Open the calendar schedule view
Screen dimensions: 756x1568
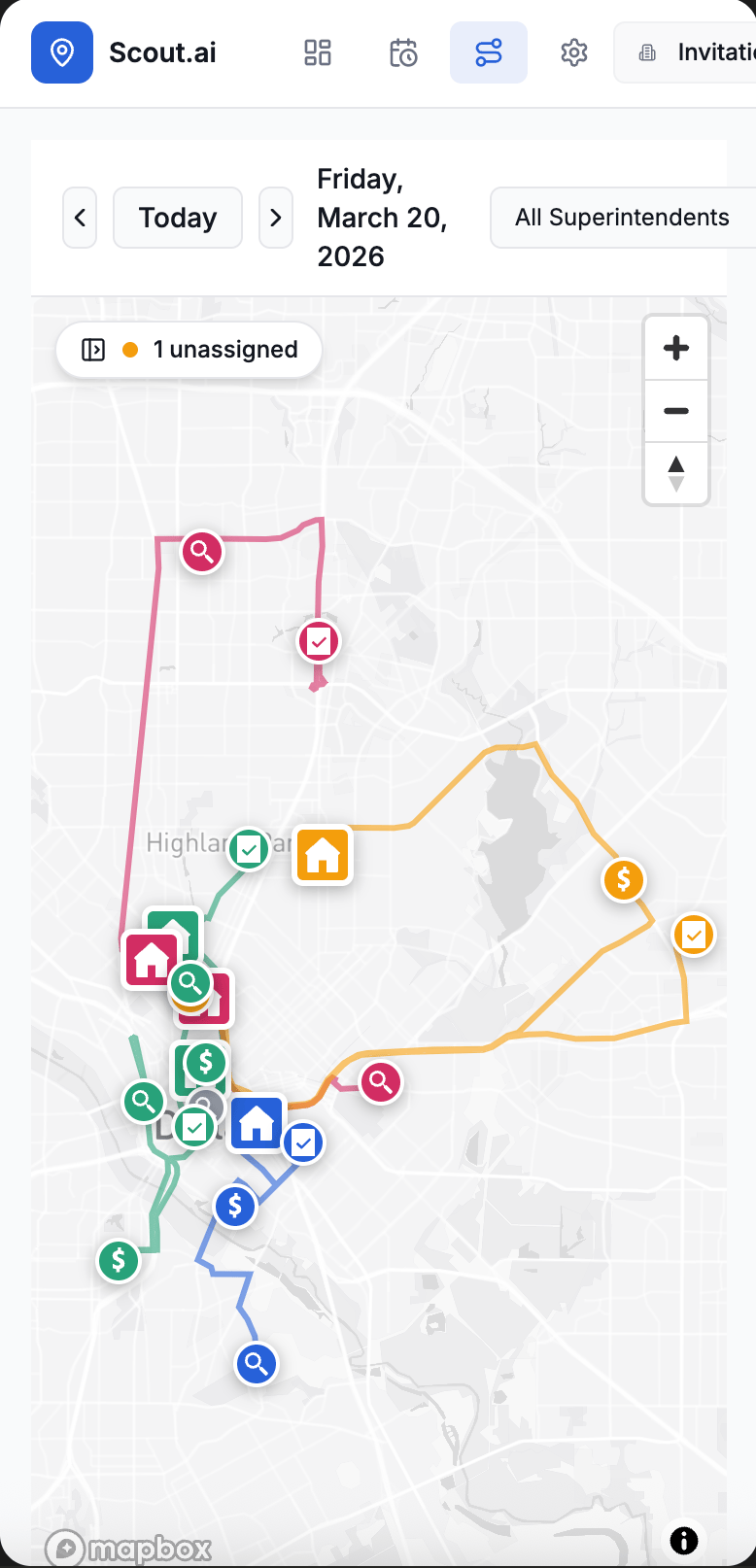[x=403, y=52]
